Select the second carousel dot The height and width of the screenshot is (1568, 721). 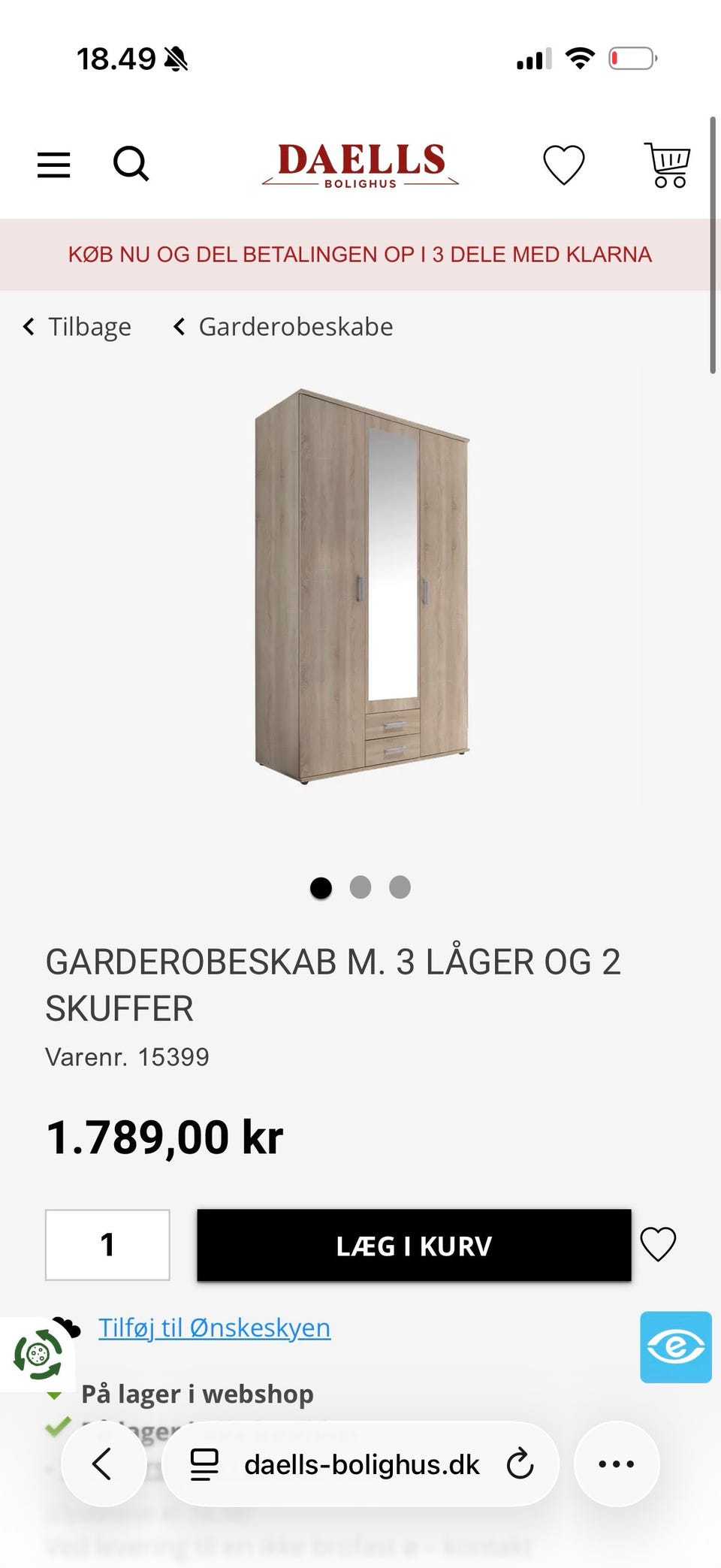tap(361, 887)
